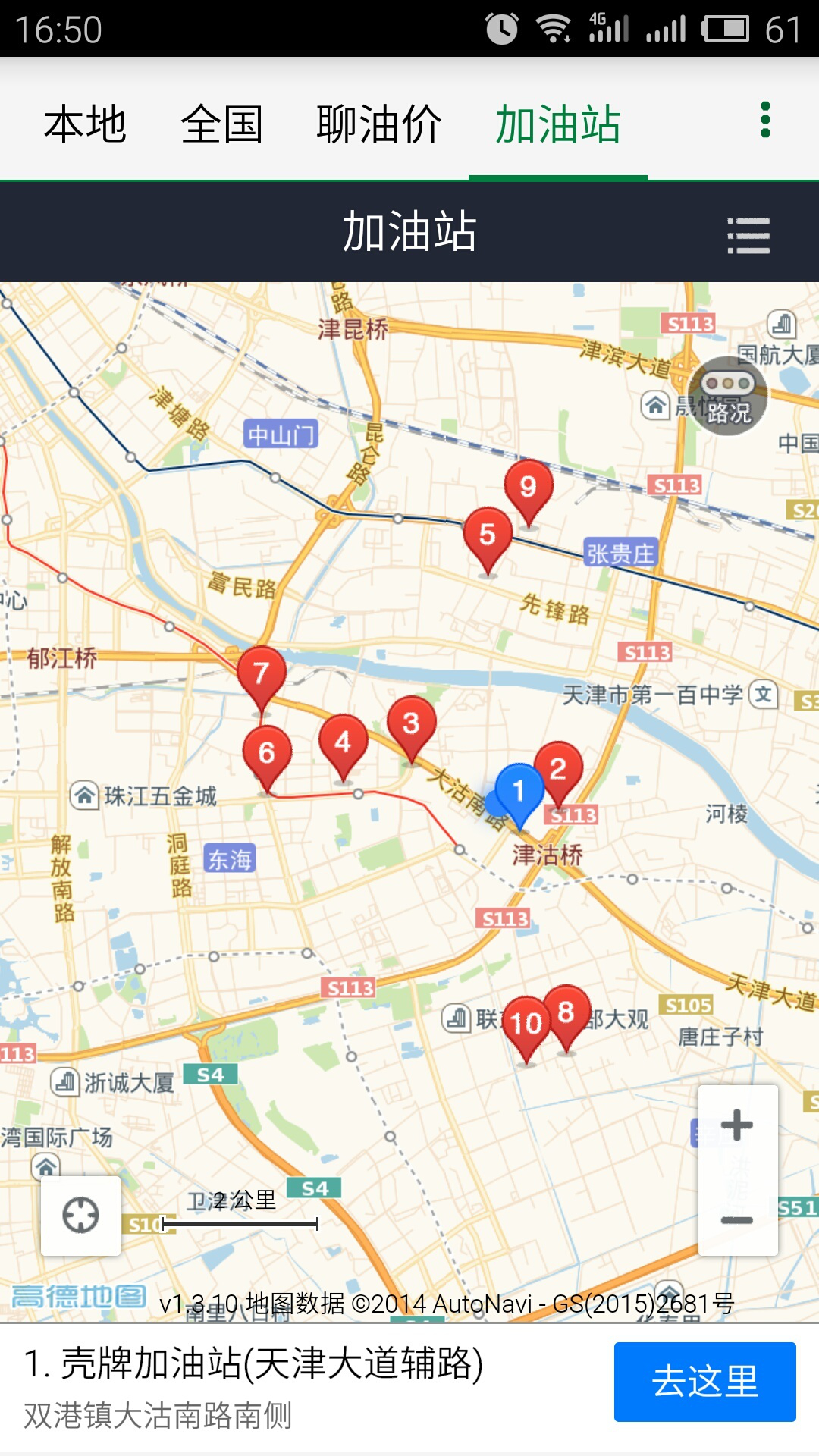Select gas station marker 1

[519, 792]
